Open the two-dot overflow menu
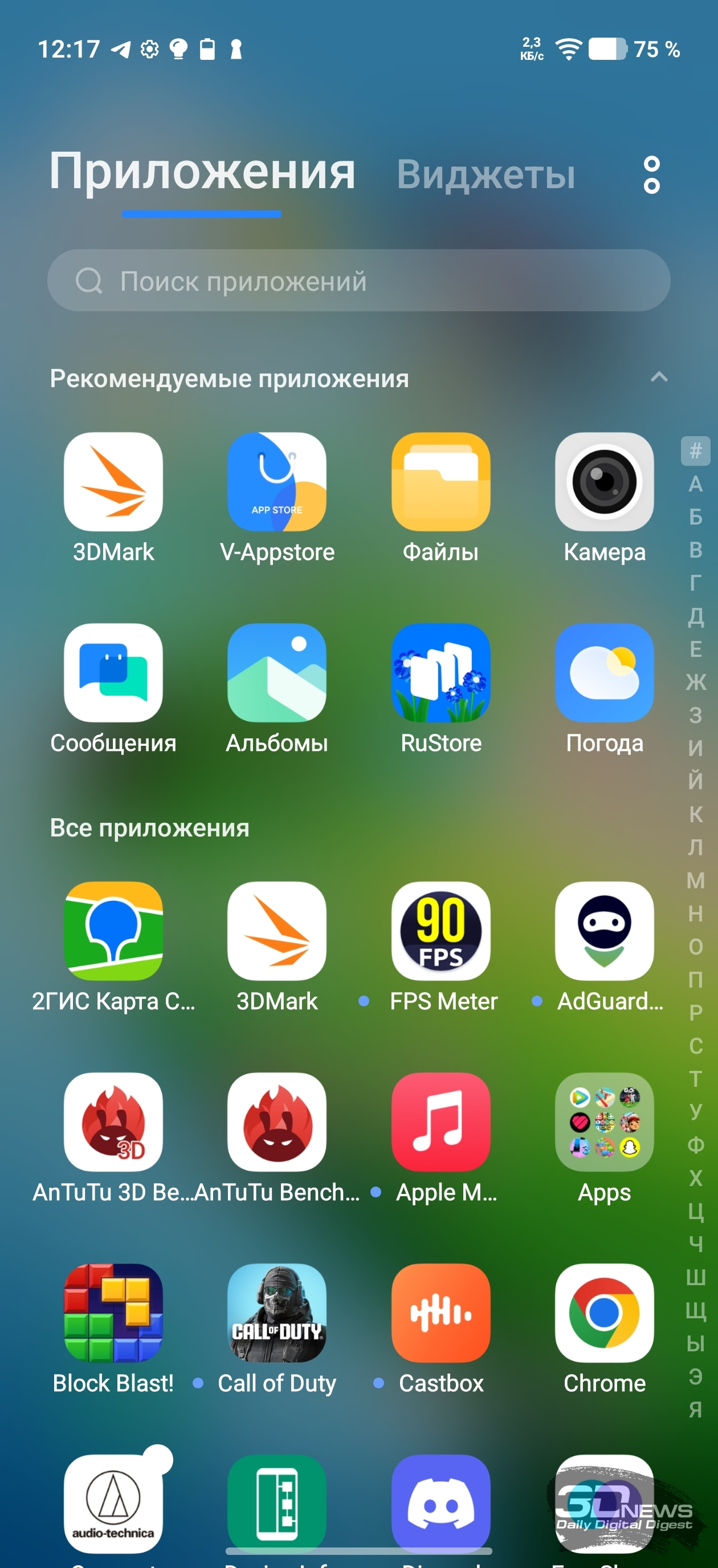The height and width of the screenshot is (1568, 718). pyautogui.click(x=651, y=174)
